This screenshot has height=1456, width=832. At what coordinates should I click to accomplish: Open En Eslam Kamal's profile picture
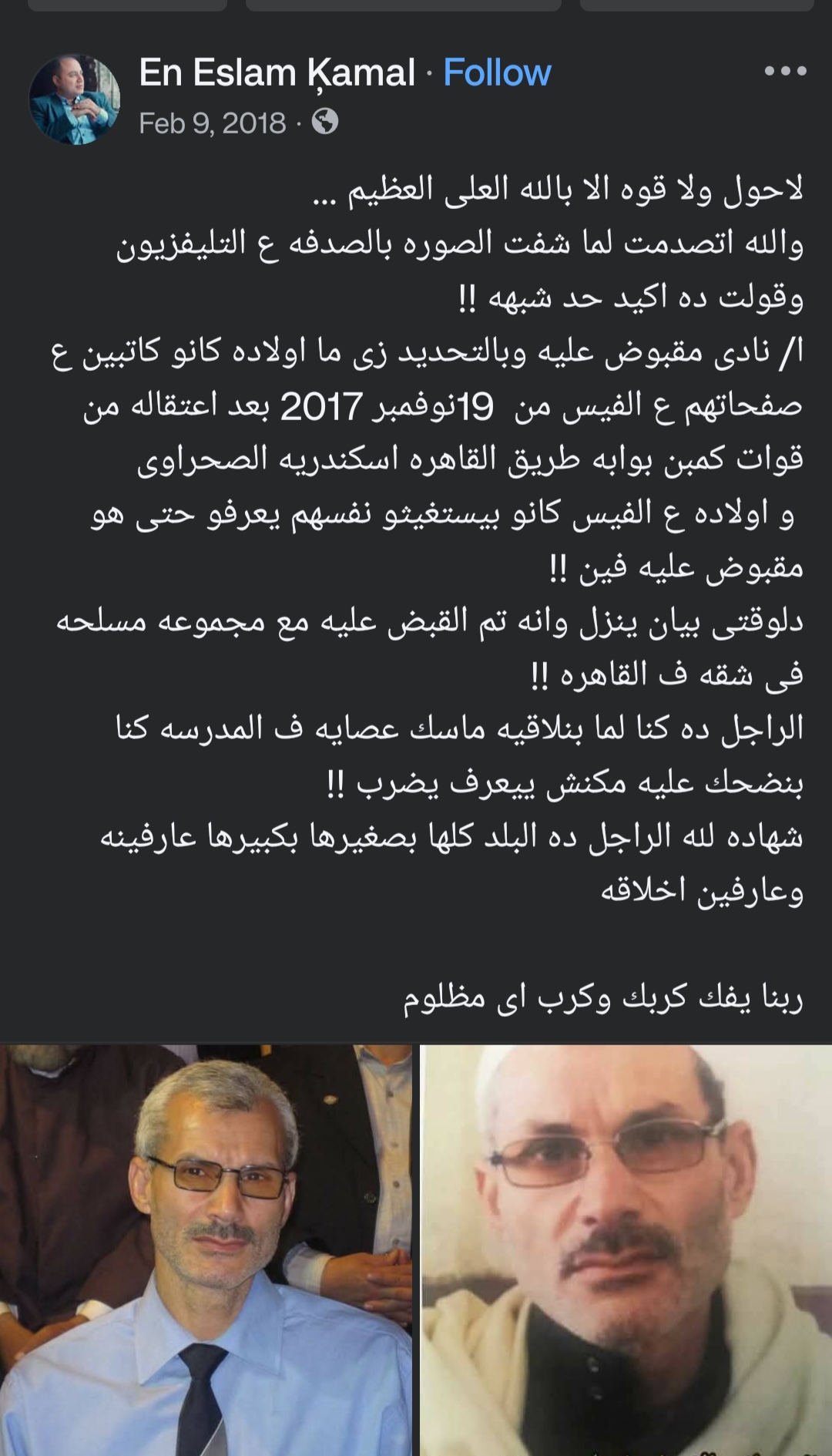coord(75,99)
